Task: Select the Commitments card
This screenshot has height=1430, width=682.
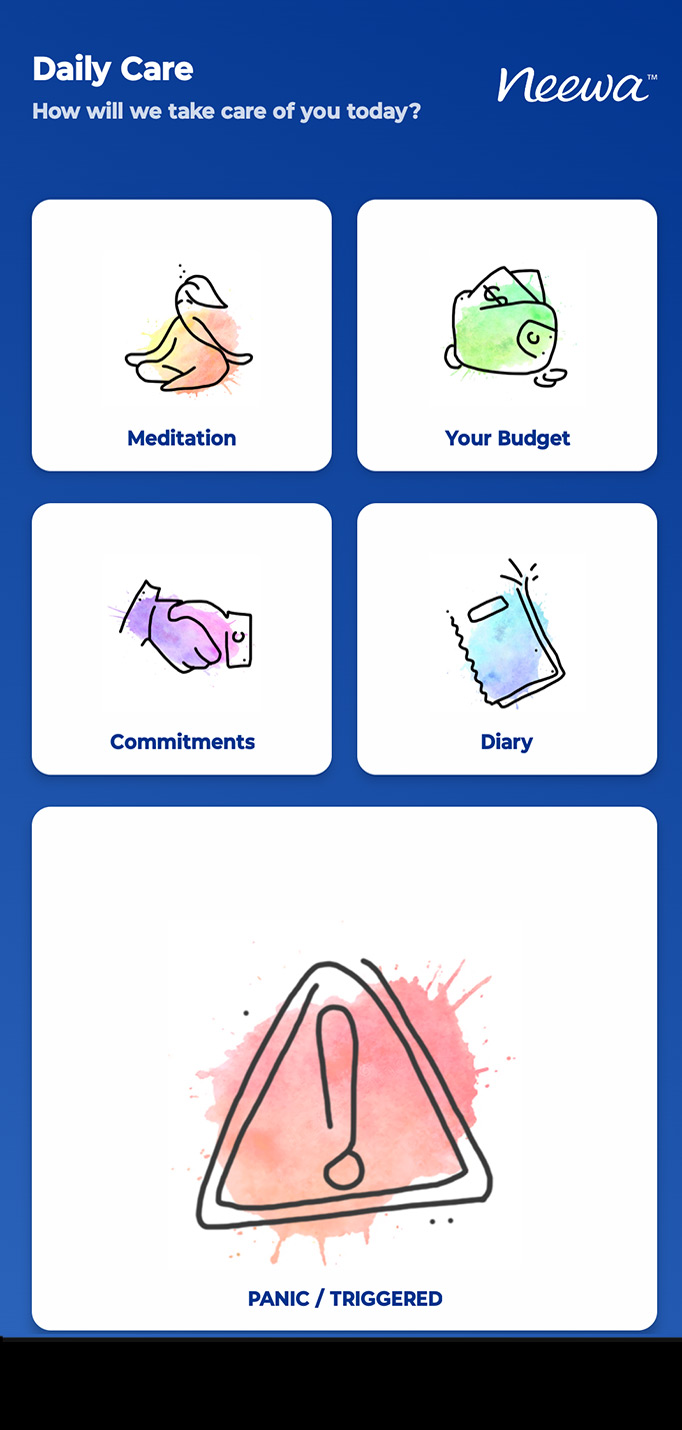Action: [x=182, y=639]
